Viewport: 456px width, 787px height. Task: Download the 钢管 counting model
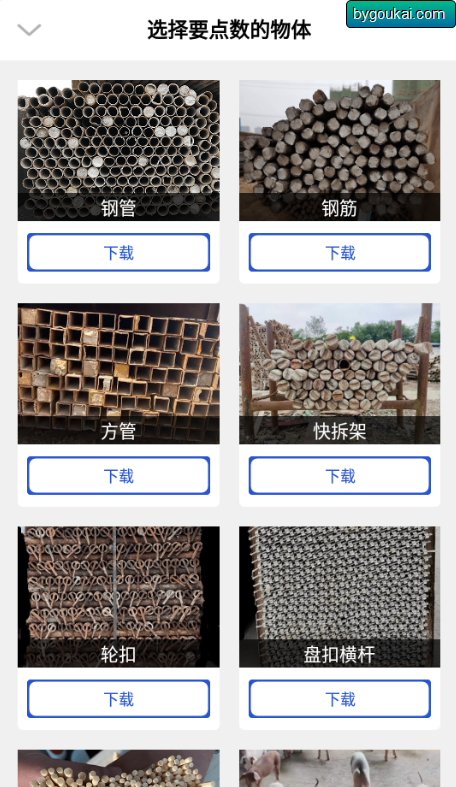pyautogui.click(x=118, y=252)
